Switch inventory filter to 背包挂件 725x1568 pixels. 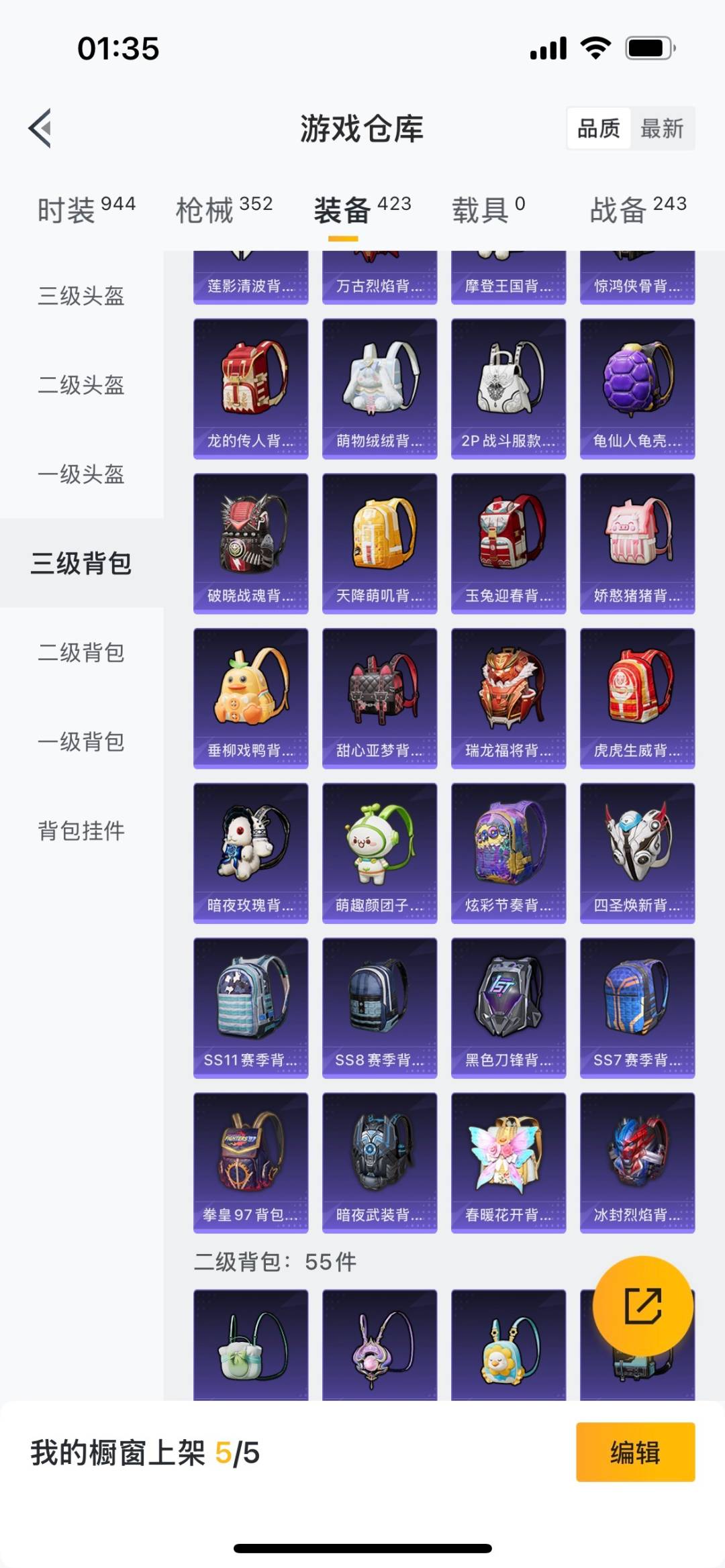(x=81, y=831)
